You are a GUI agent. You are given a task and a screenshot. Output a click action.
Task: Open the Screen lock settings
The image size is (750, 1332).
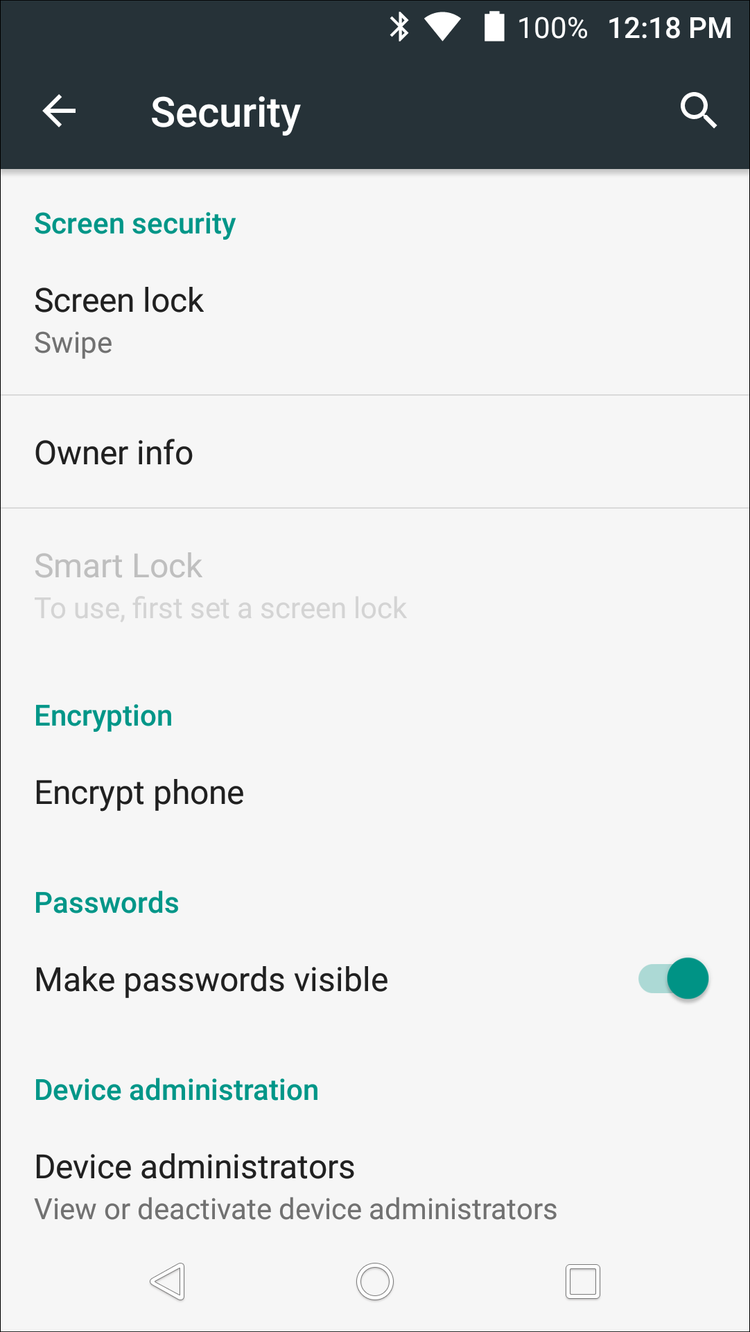pyautogui.click(x=119, y=300)
